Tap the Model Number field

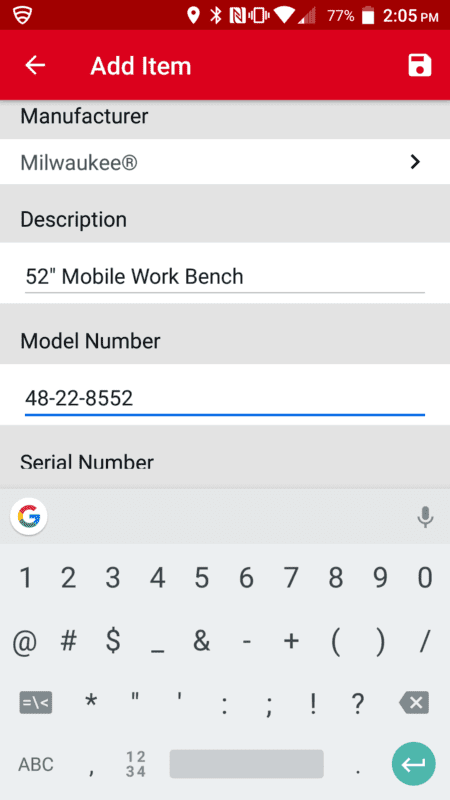click(225, 398)
